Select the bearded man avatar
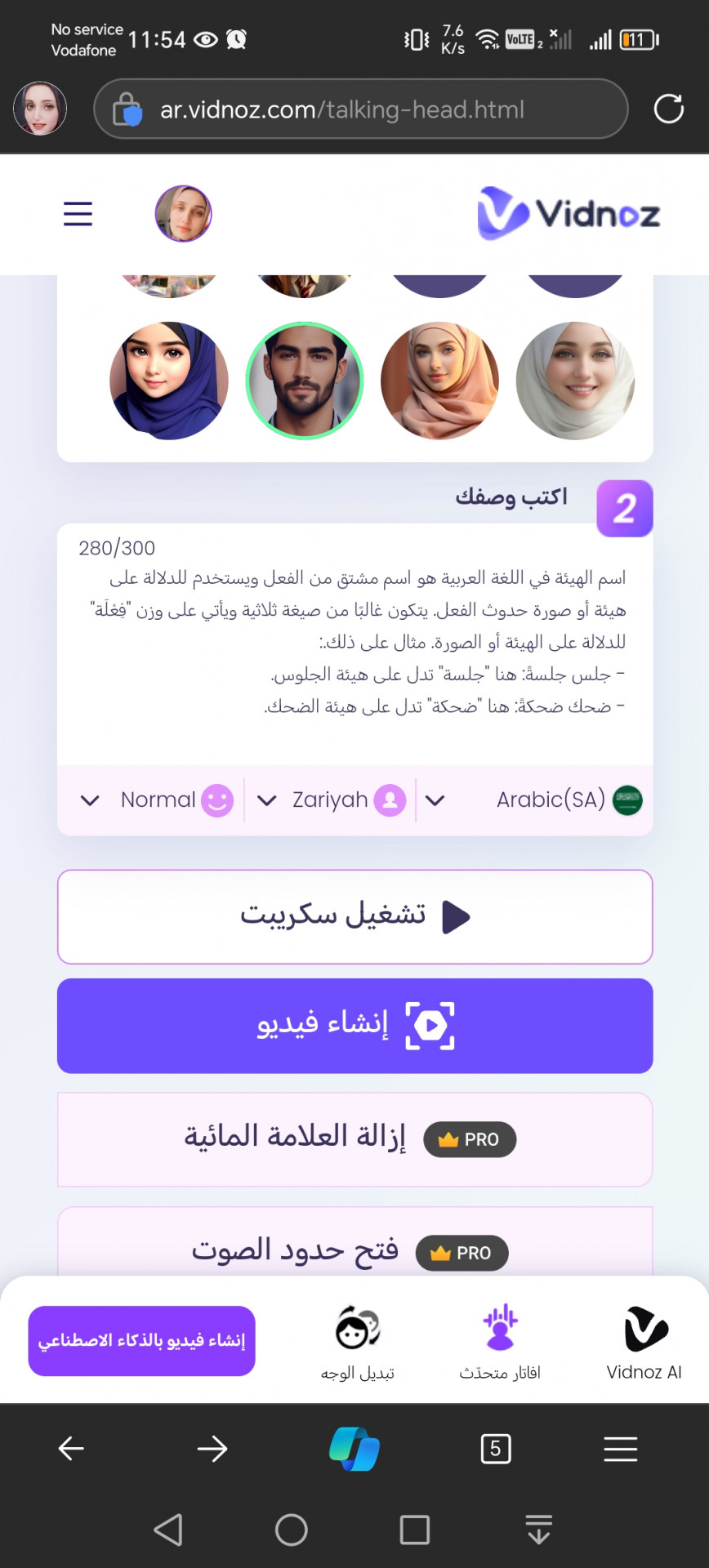 pos(305,381)
